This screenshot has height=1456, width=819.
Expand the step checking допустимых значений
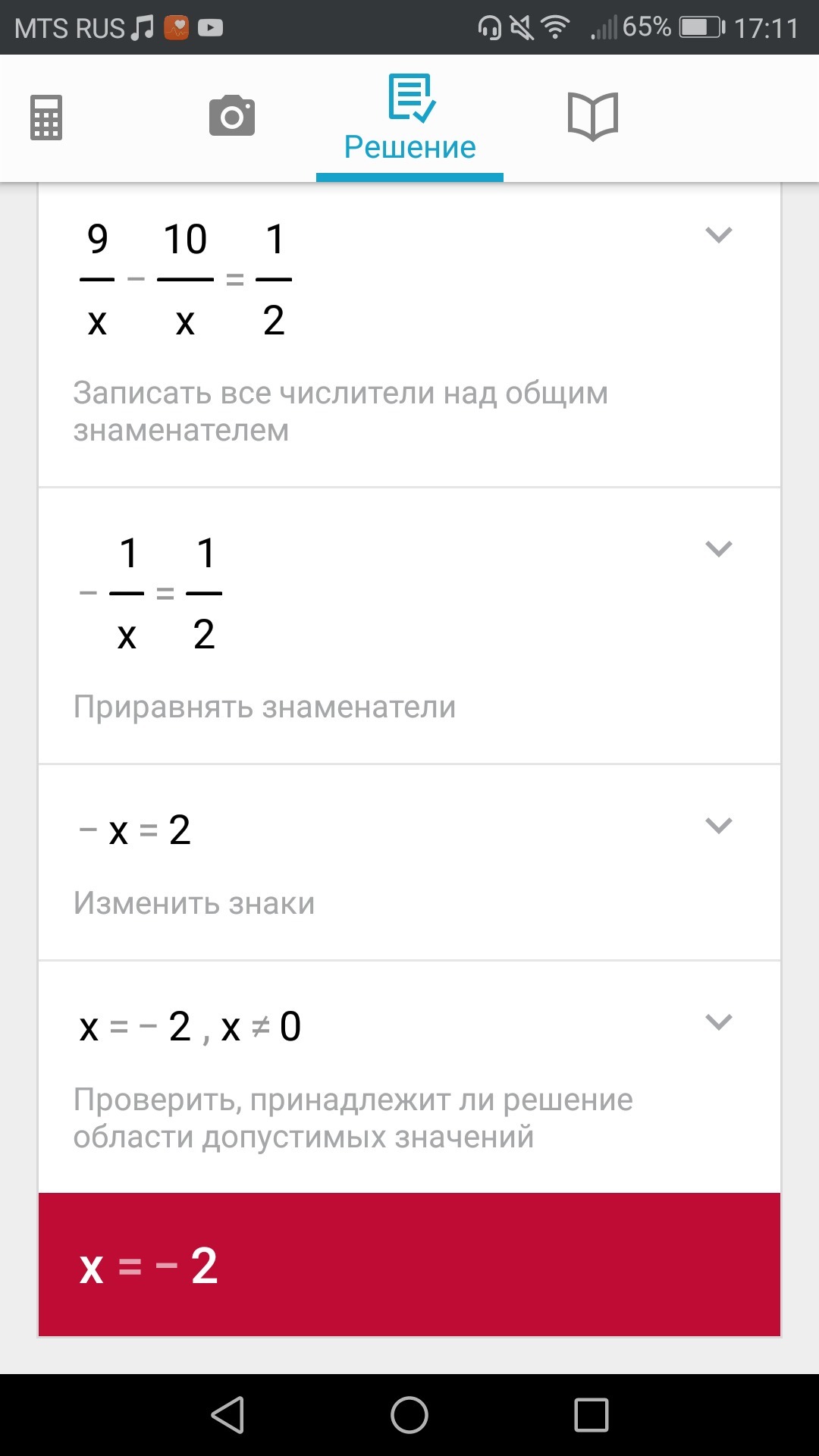[718, 1022]
